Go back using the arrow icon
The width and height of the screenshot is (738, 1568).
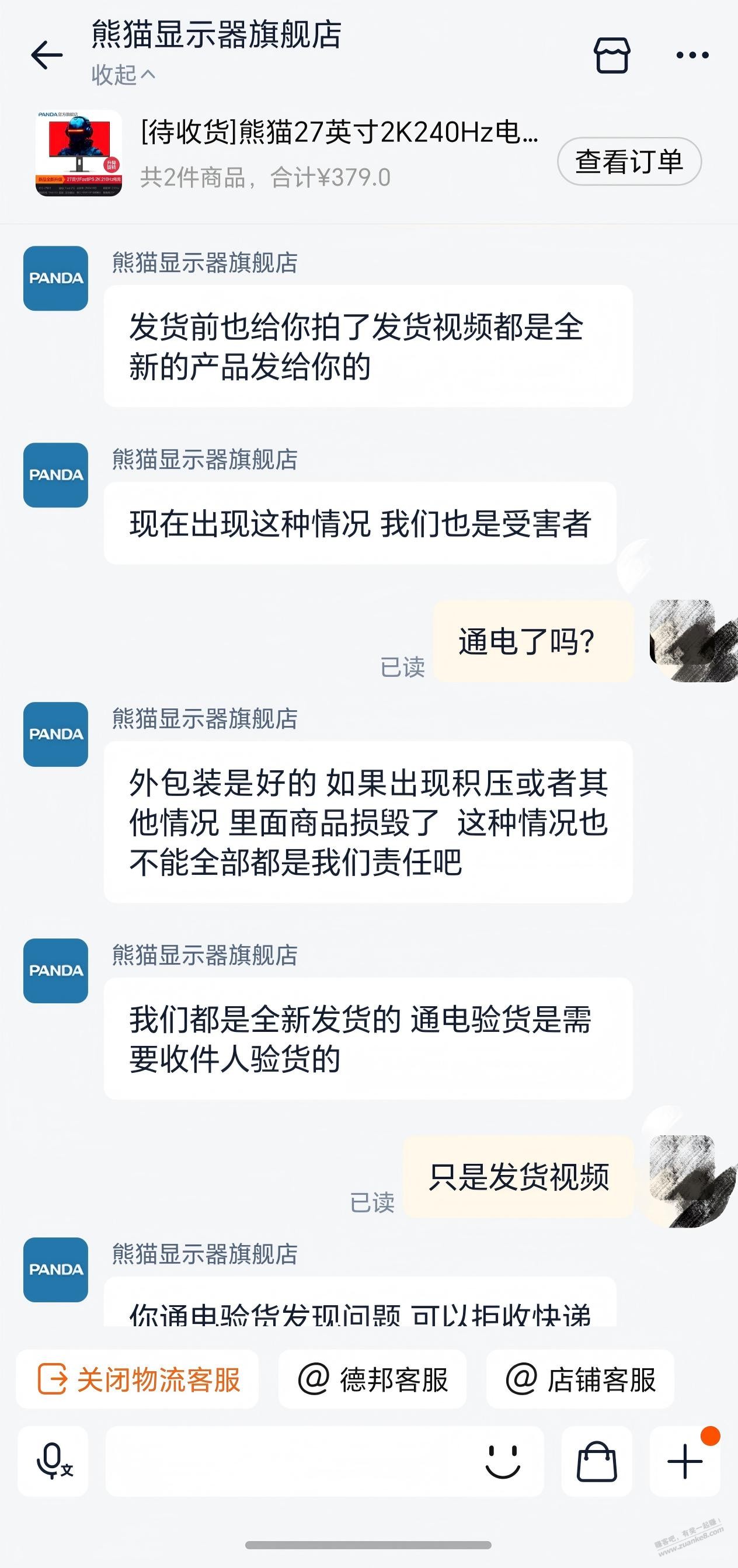(47, 55)
